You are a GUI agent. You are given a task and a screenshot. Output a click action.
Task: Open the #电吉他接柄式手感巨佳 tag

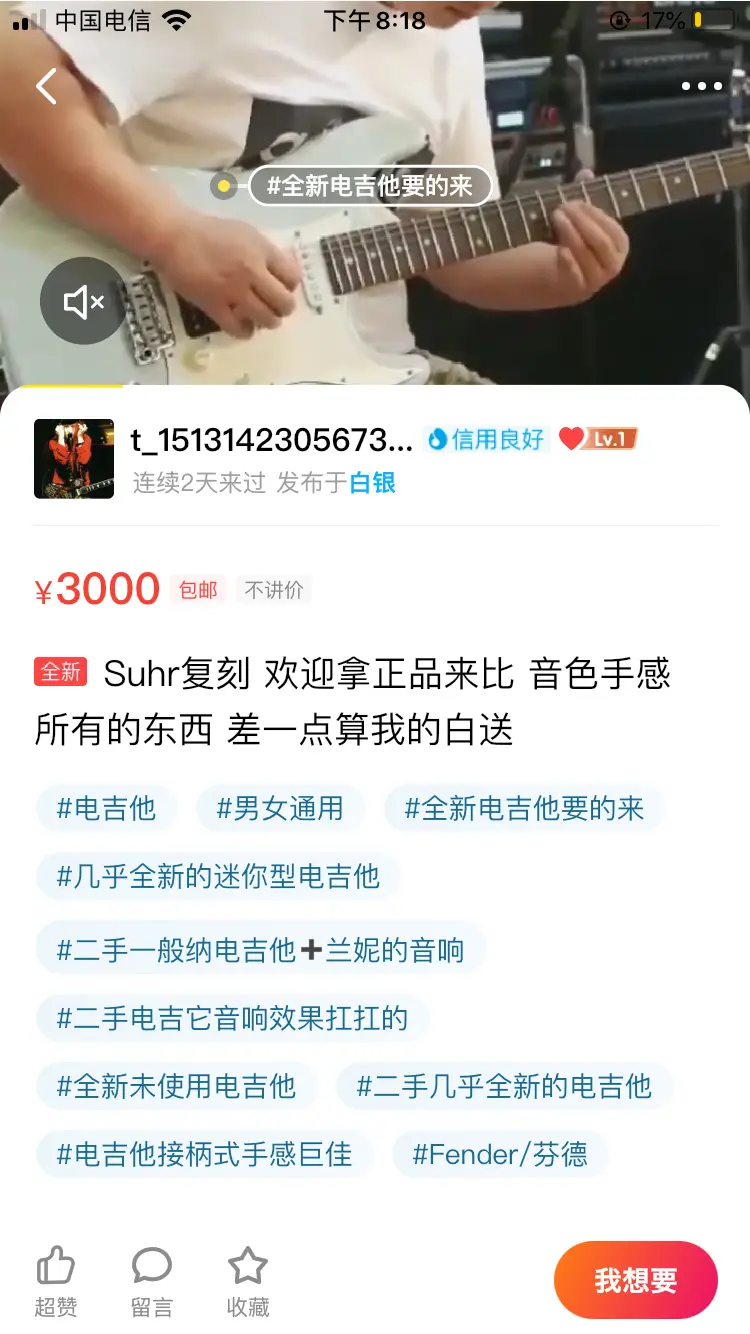point(204,1155)
